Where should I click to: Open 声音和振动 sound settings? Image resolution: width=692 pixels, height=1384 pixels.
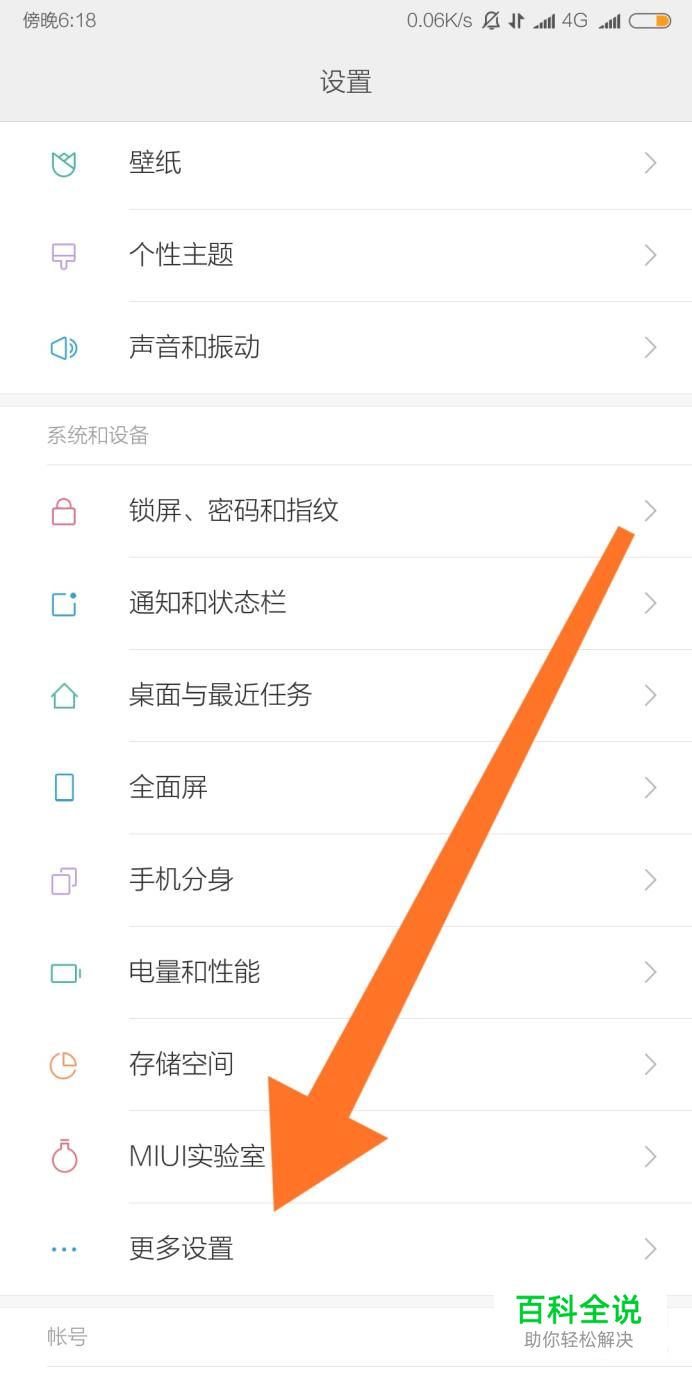pyautogui.click(x=194, y=347)
